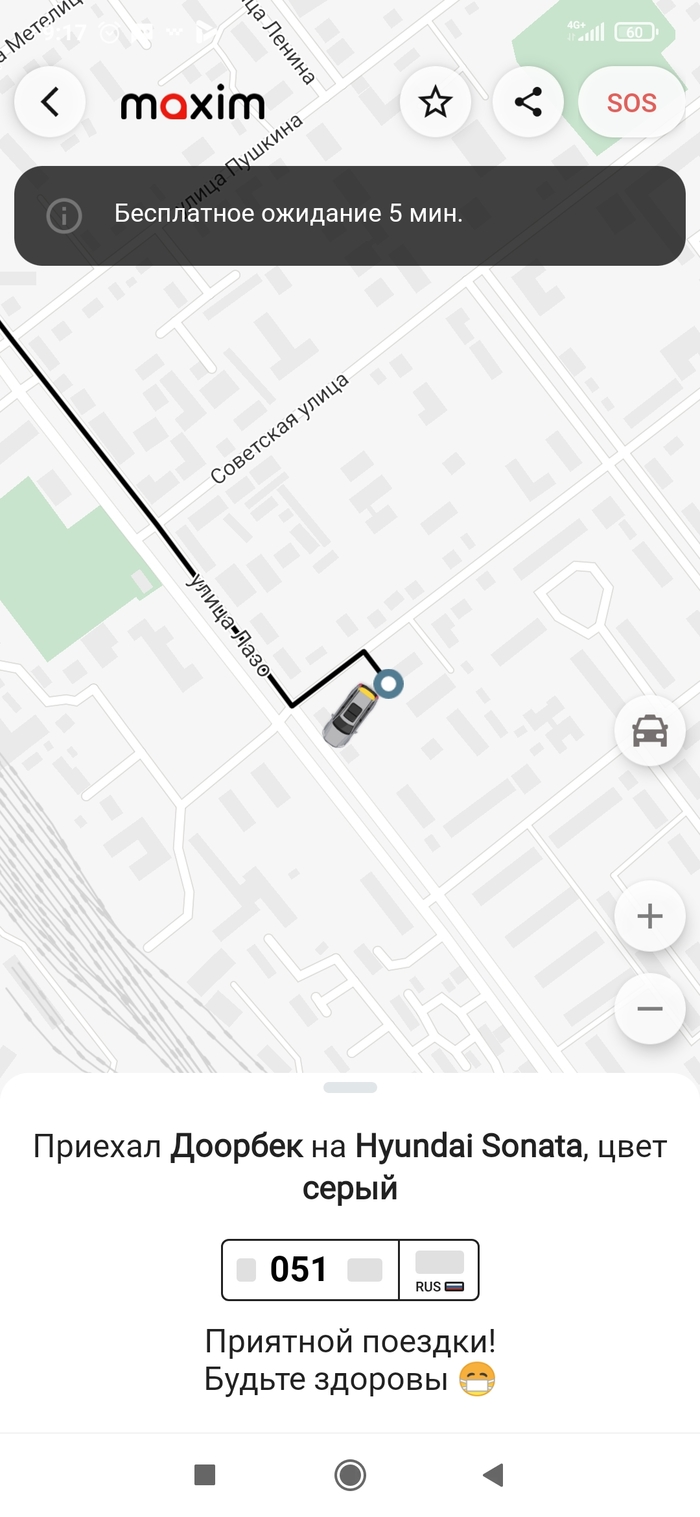Tap the star favorite icon
Viewport: 700px width, 1517px height.
(x=435, y=102)
